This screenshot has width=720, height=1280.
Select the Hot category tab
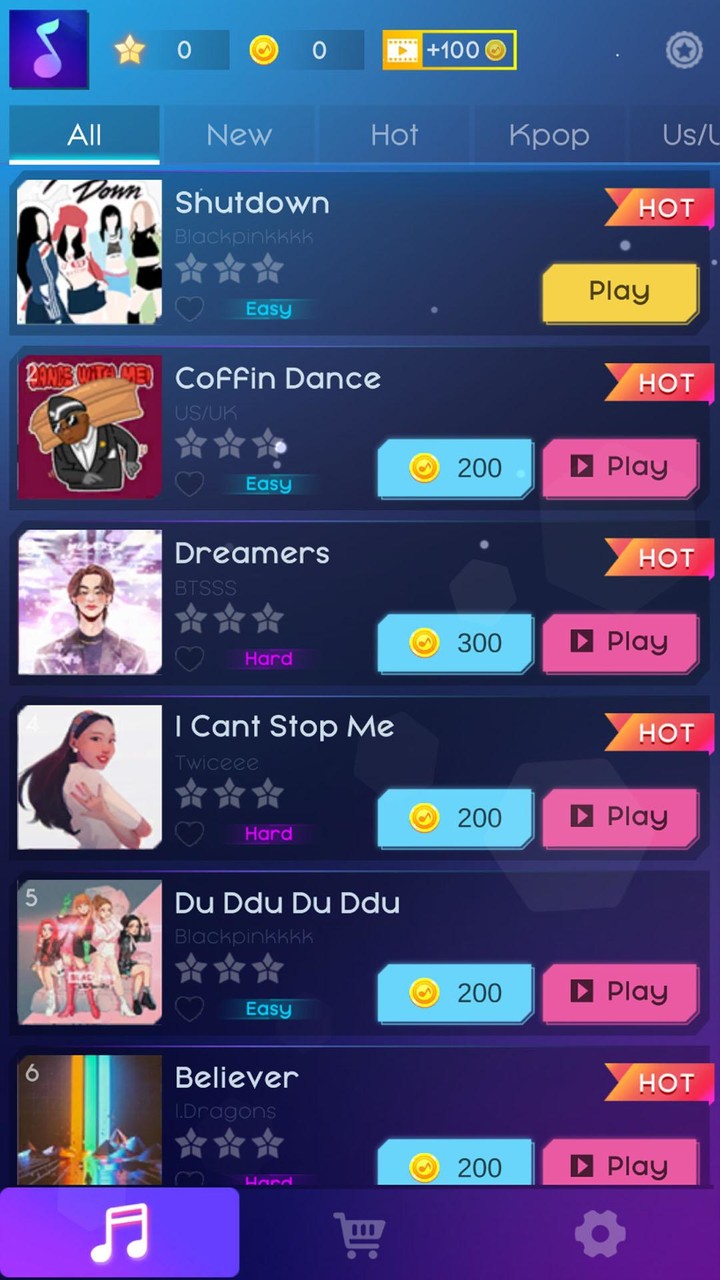click(x=394, y=135)
